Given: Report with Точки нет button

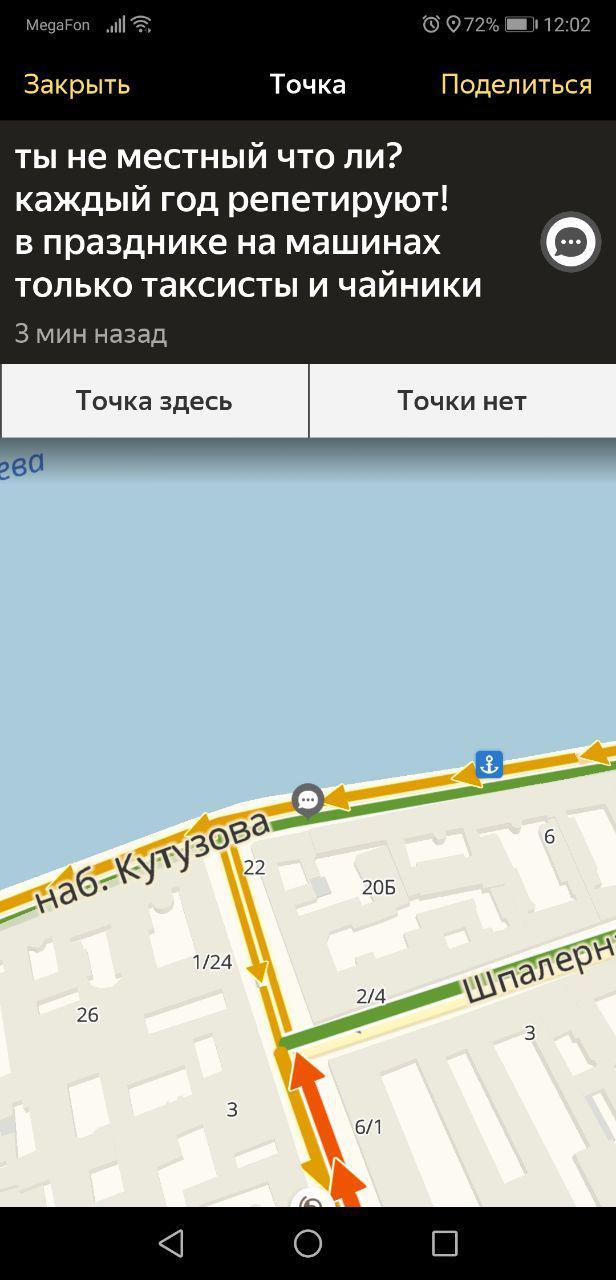Looking at the screenshot, I should (462, 401).
